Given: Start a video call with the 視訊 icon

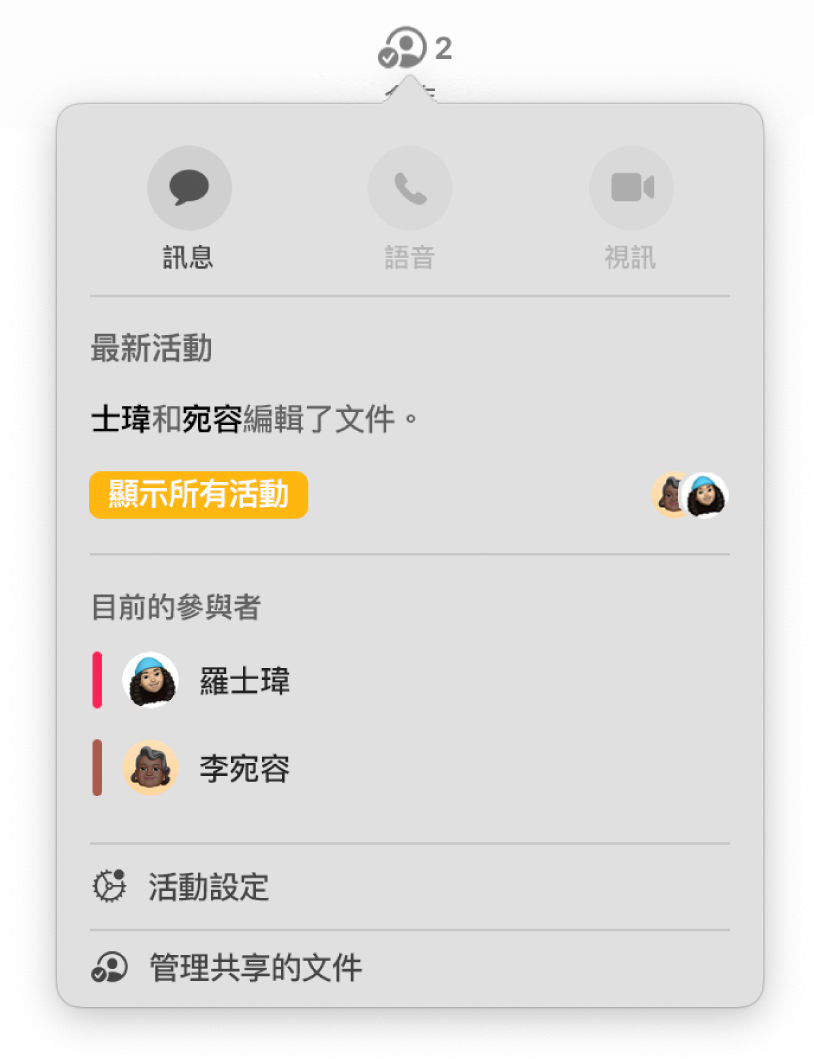Looking at the screenshot, I should pos(629,187).
